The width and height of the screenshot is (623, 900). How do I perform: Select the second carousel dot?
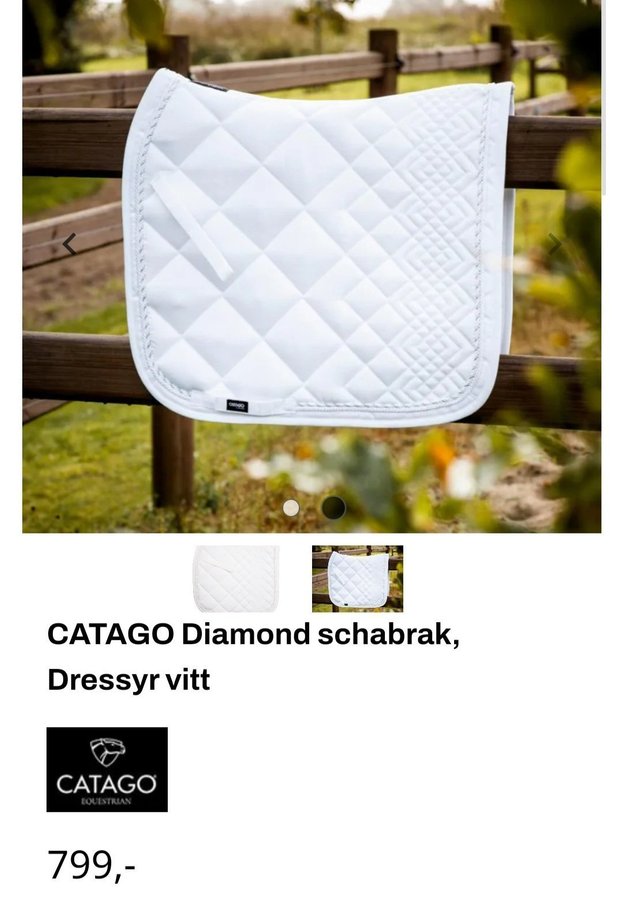pos(333,508)
